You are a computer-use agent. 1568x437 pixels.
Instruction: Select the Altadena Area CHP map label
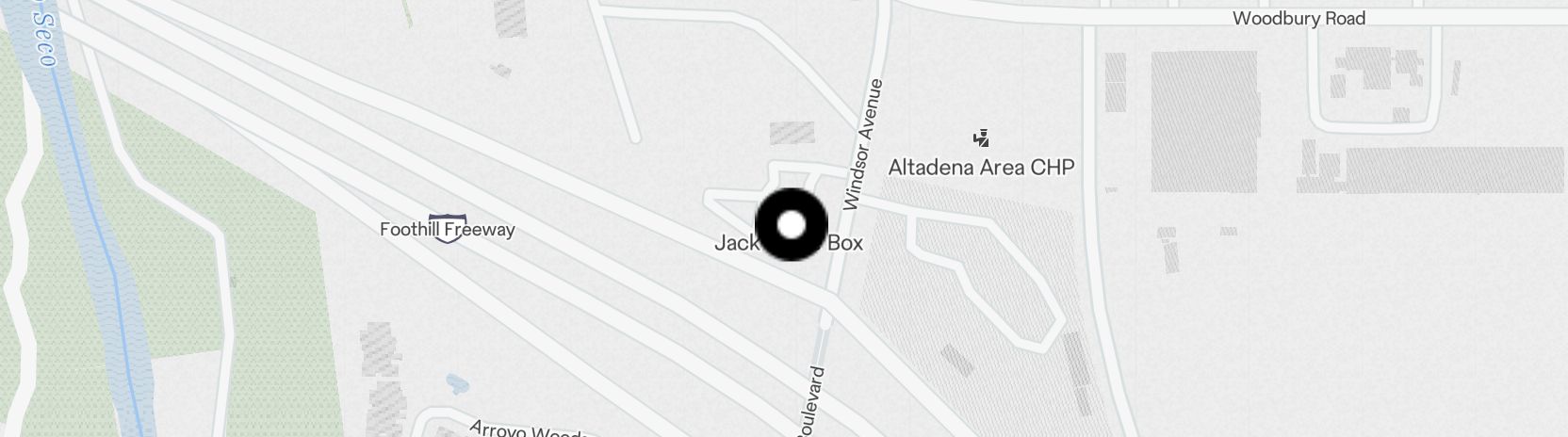pyautogui.click(x=981, y=167)
